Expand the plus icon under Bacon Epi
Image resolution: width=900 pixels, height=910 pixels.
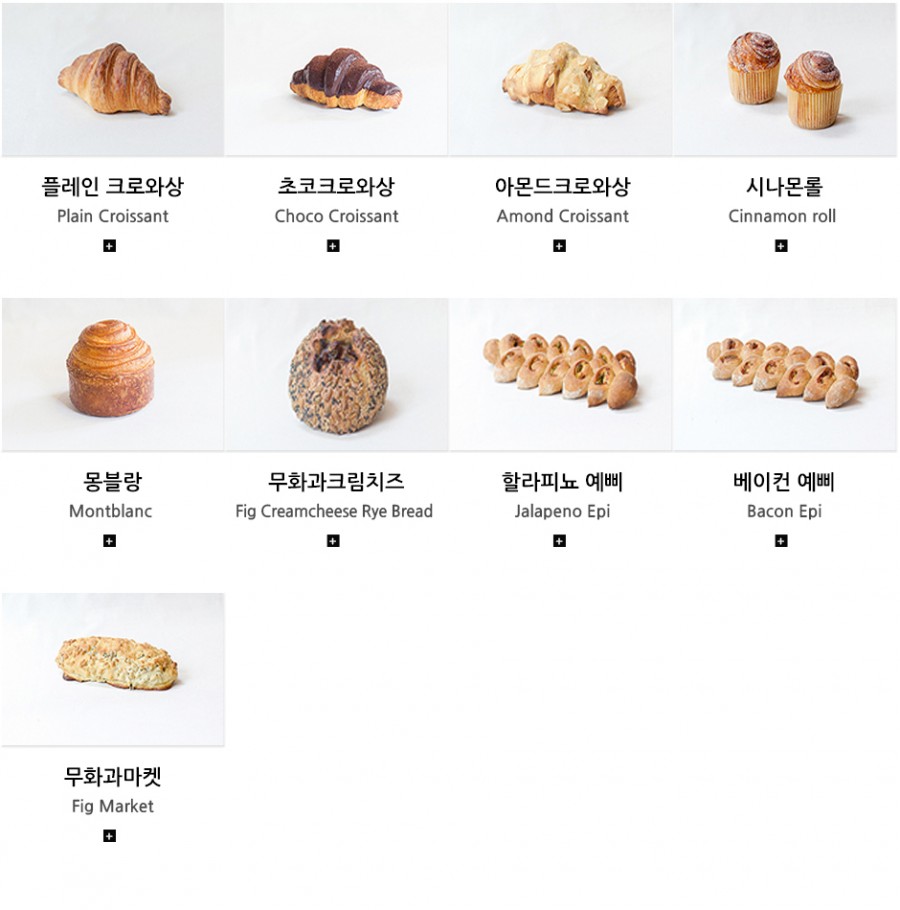coord(781,541)
